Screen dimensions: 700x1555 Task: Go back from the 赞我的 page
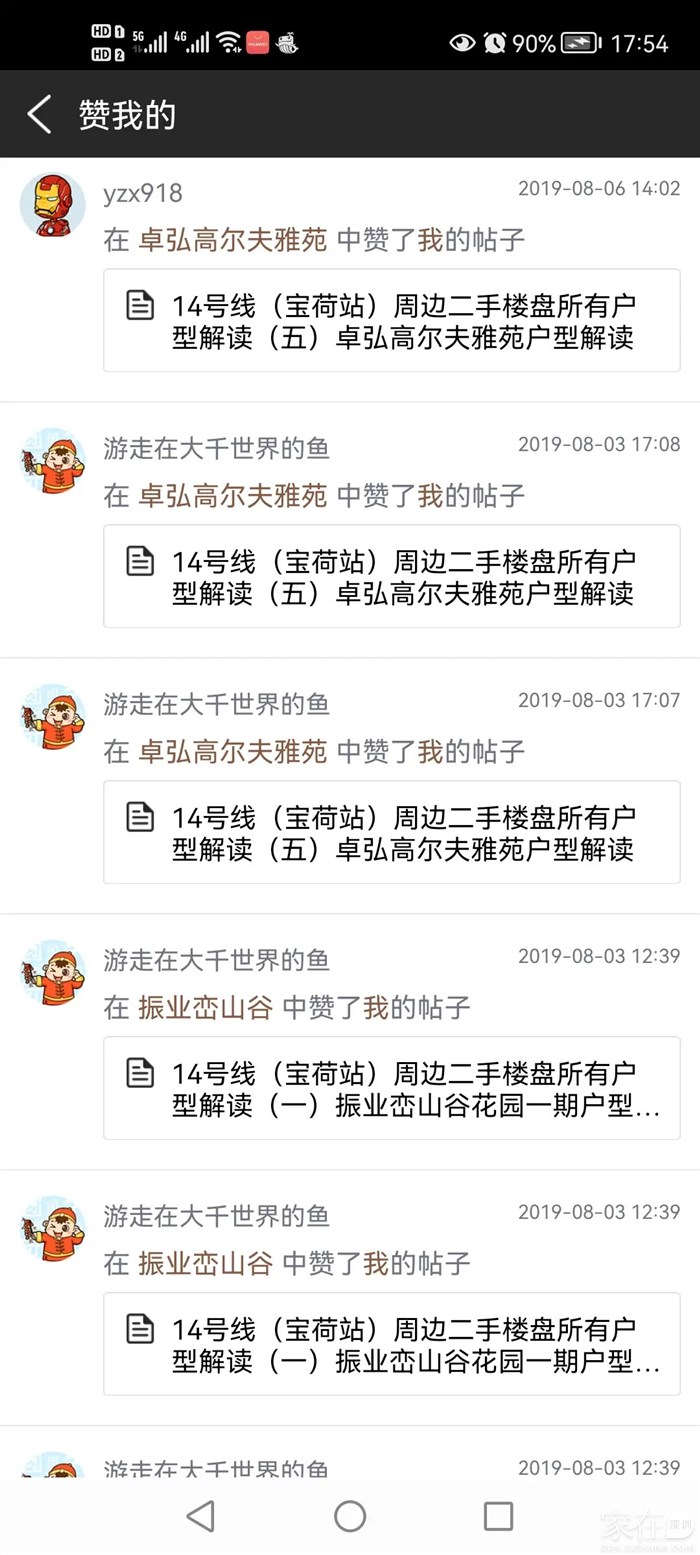pos(40,115)
